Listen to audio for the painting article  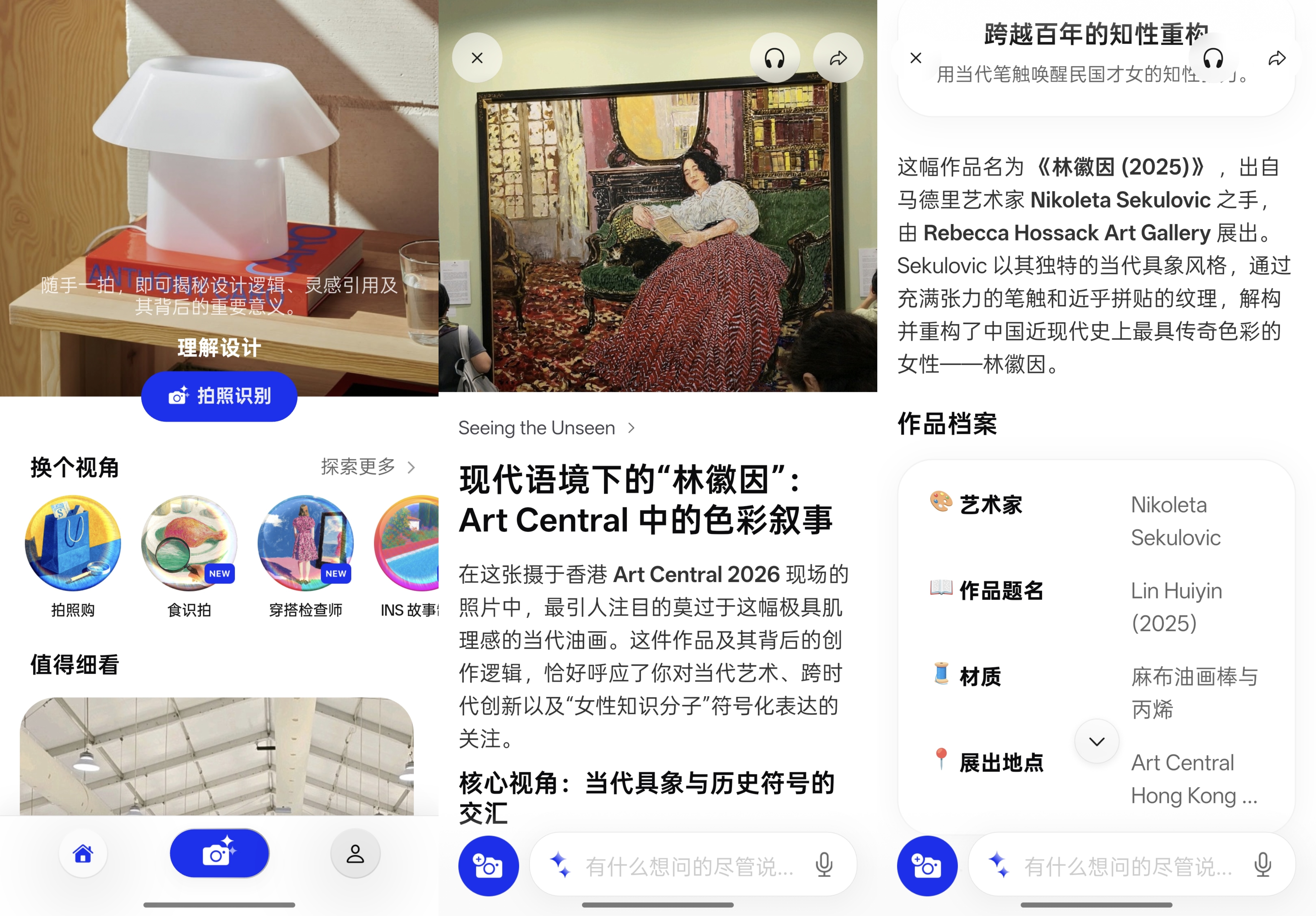[774, 58]
